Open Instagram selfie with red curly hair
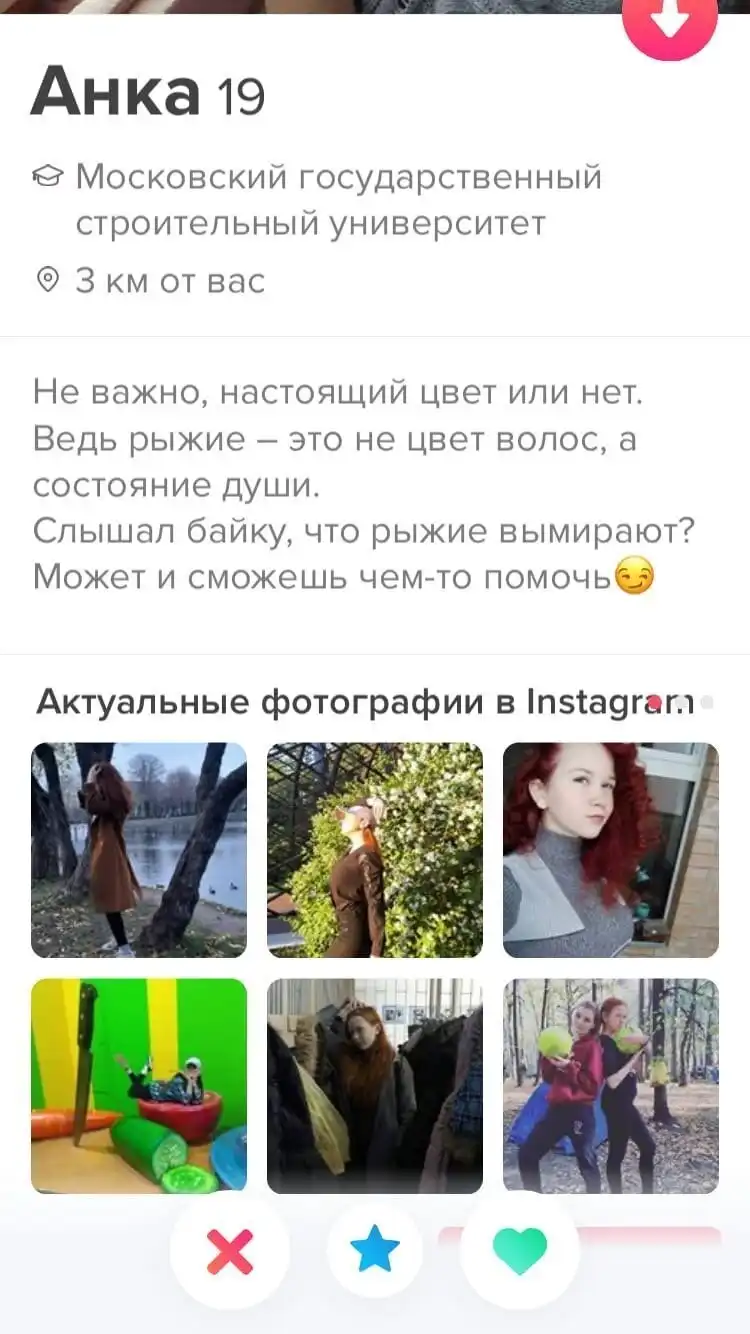This screenshot has width=750, height=1334. (610, 850)
